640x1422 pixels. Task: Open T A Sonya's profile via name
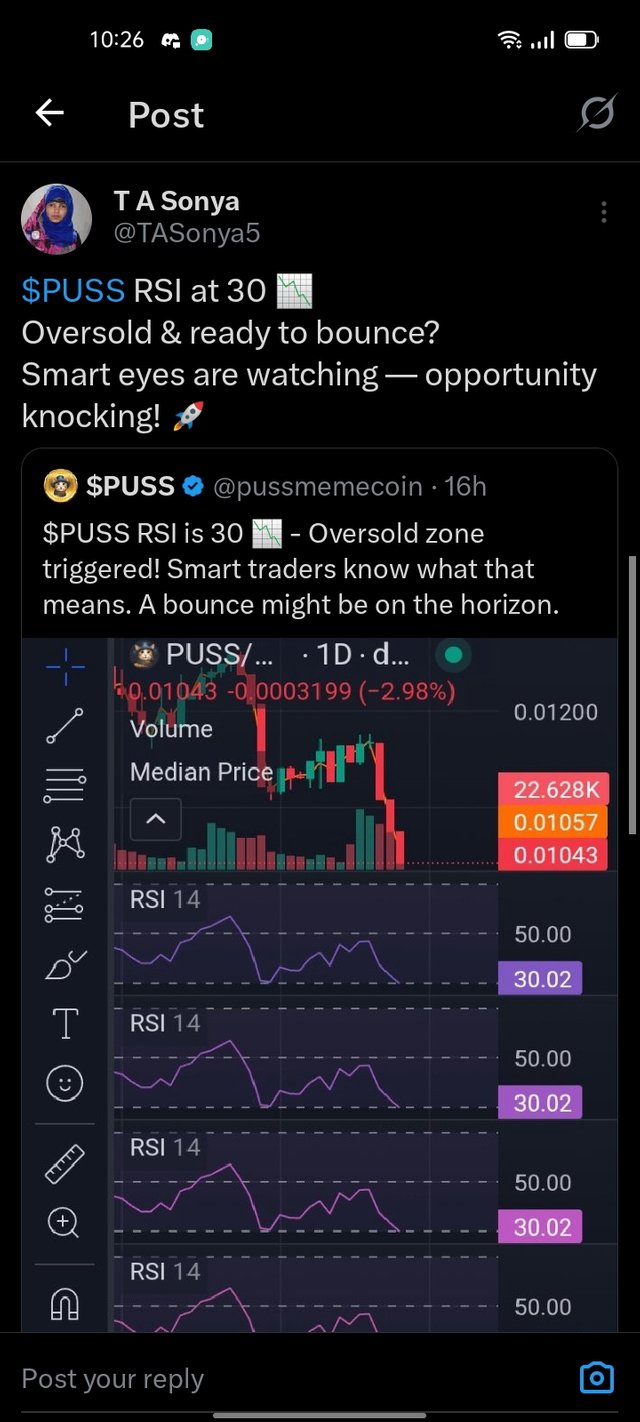click(x=176, y=201)
